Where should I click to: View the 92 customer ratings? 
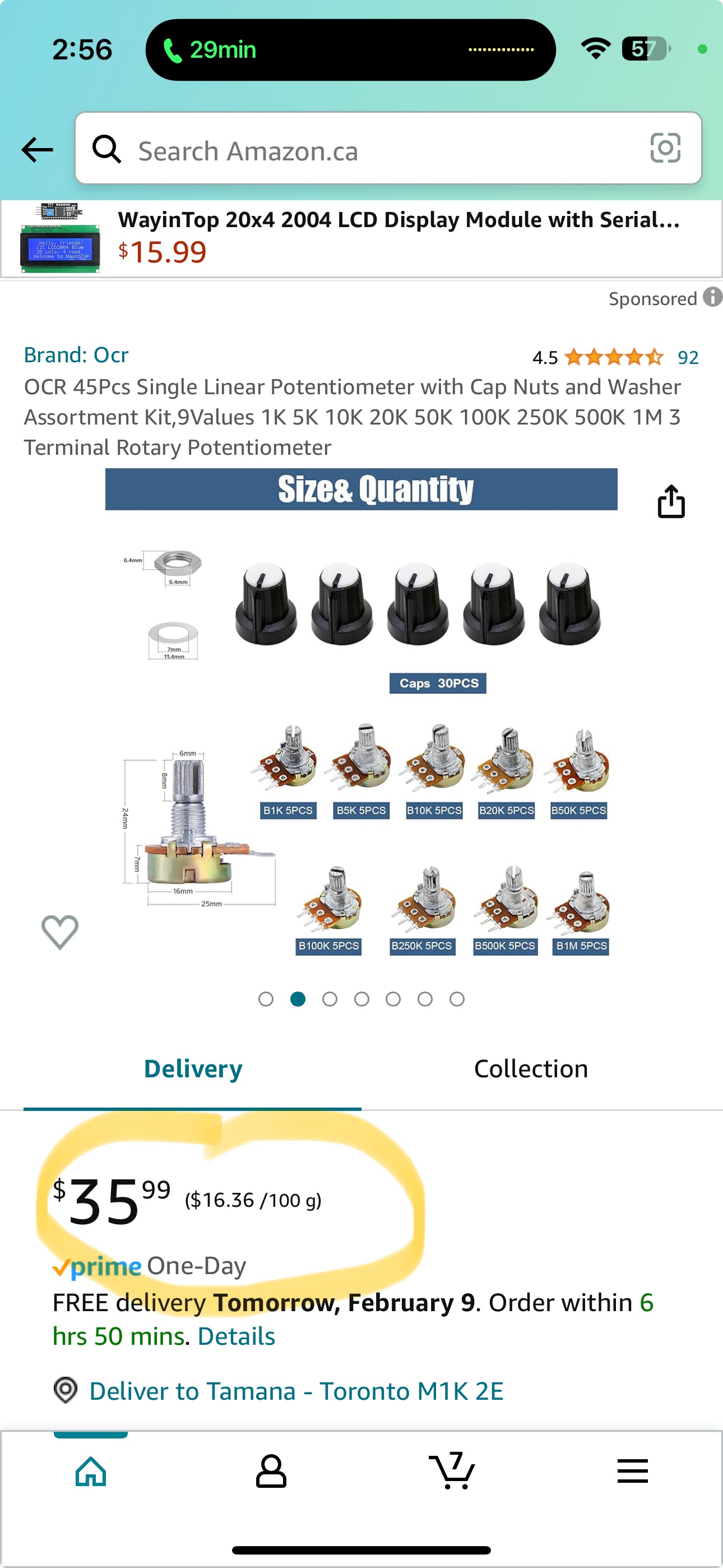point(688,357)
